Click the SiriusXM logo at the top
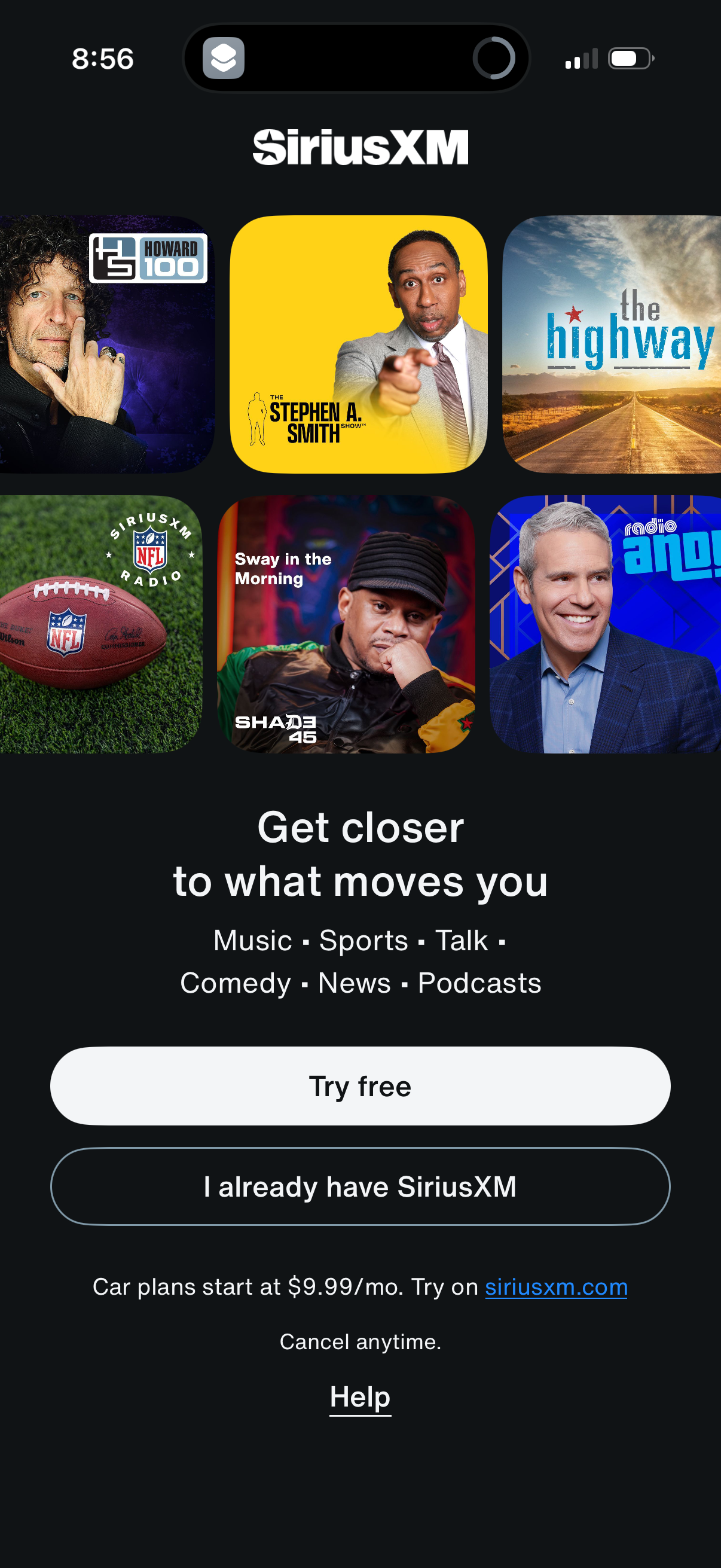 tap(360, 146)
